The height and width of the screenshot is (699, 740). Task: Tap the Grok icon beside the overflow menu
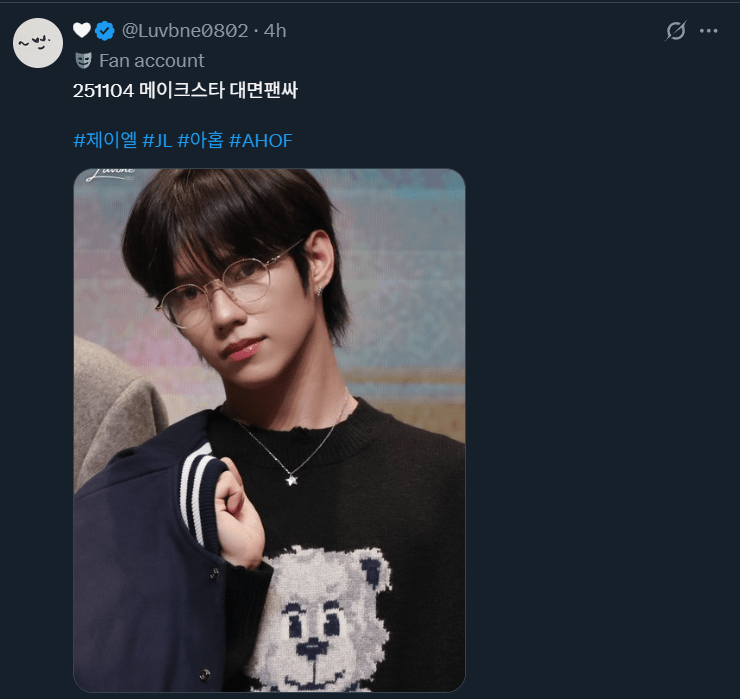676,31
